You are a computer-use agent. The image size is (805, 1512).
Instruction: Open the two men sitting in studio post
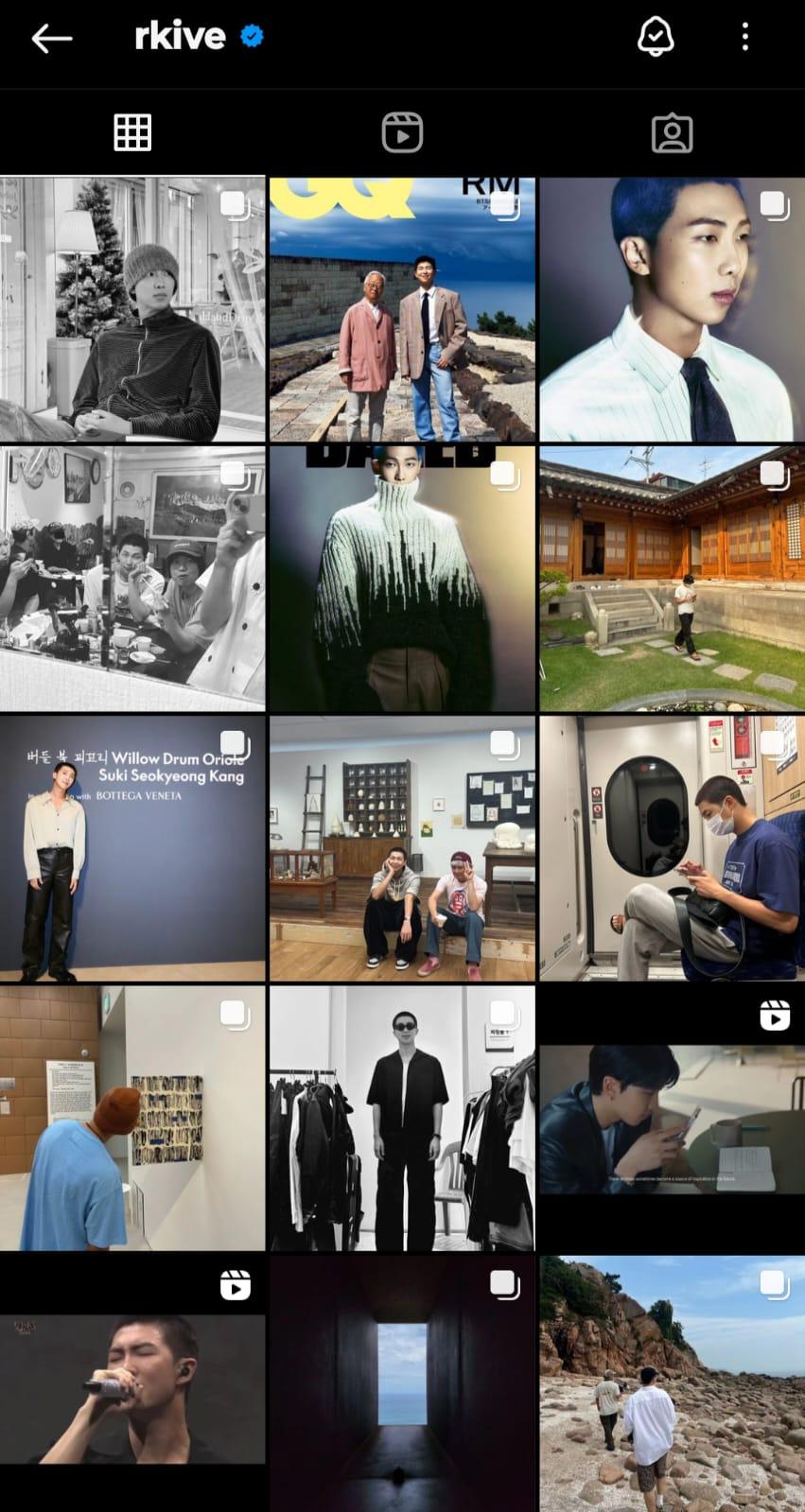[402, 848]
